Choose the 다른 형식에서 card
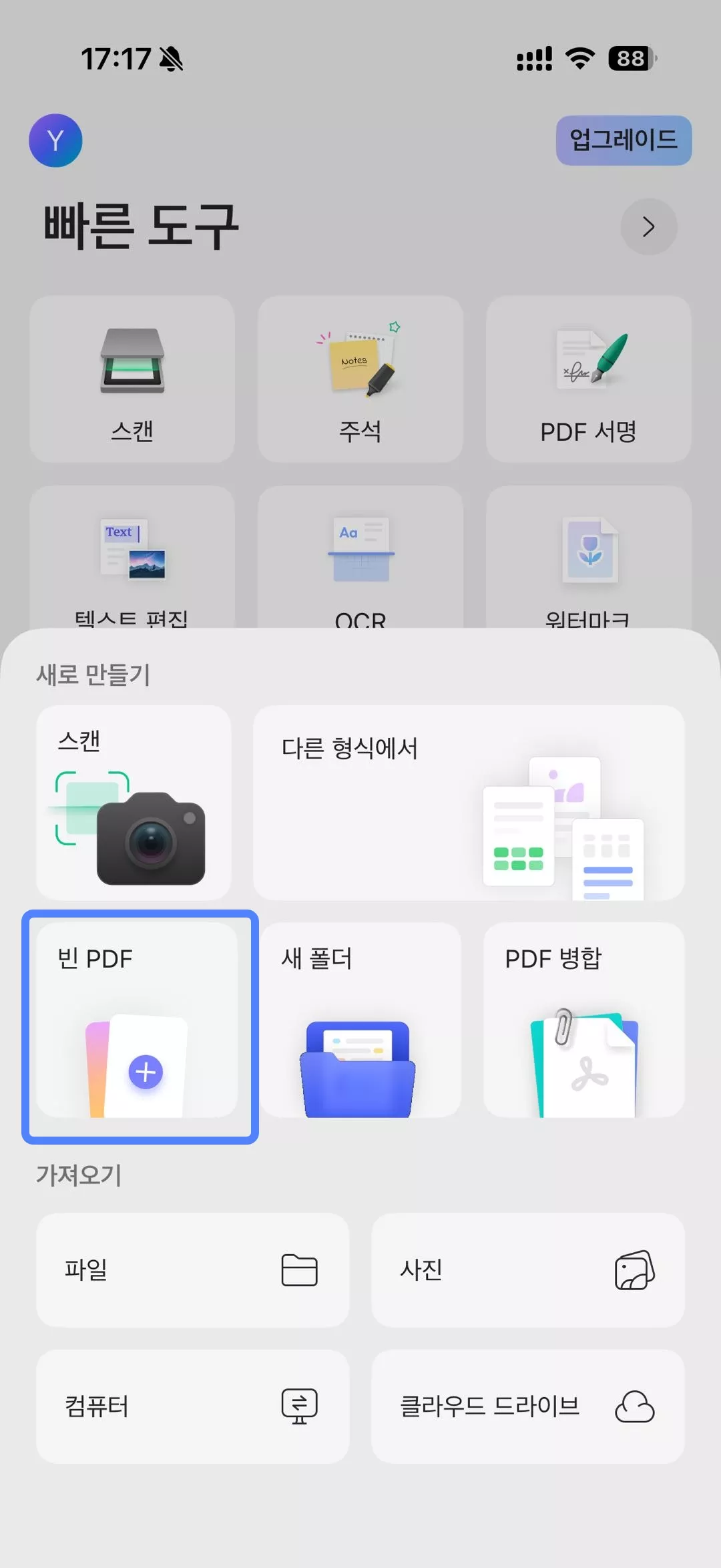This screenshot has width=721, height=1568. pyautogui.click(x=469, y=803)
